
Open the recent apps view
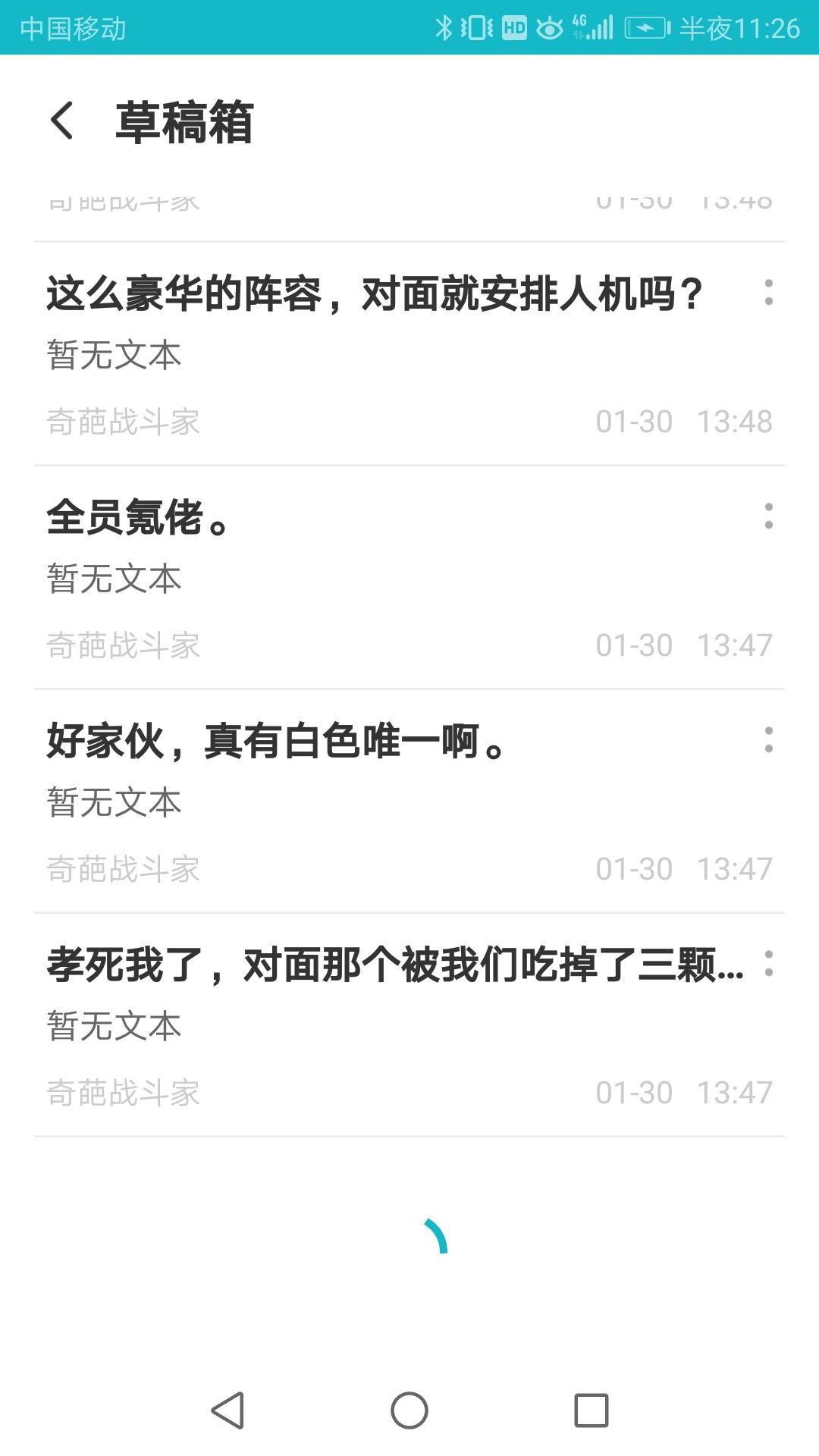pos(591,1410)
